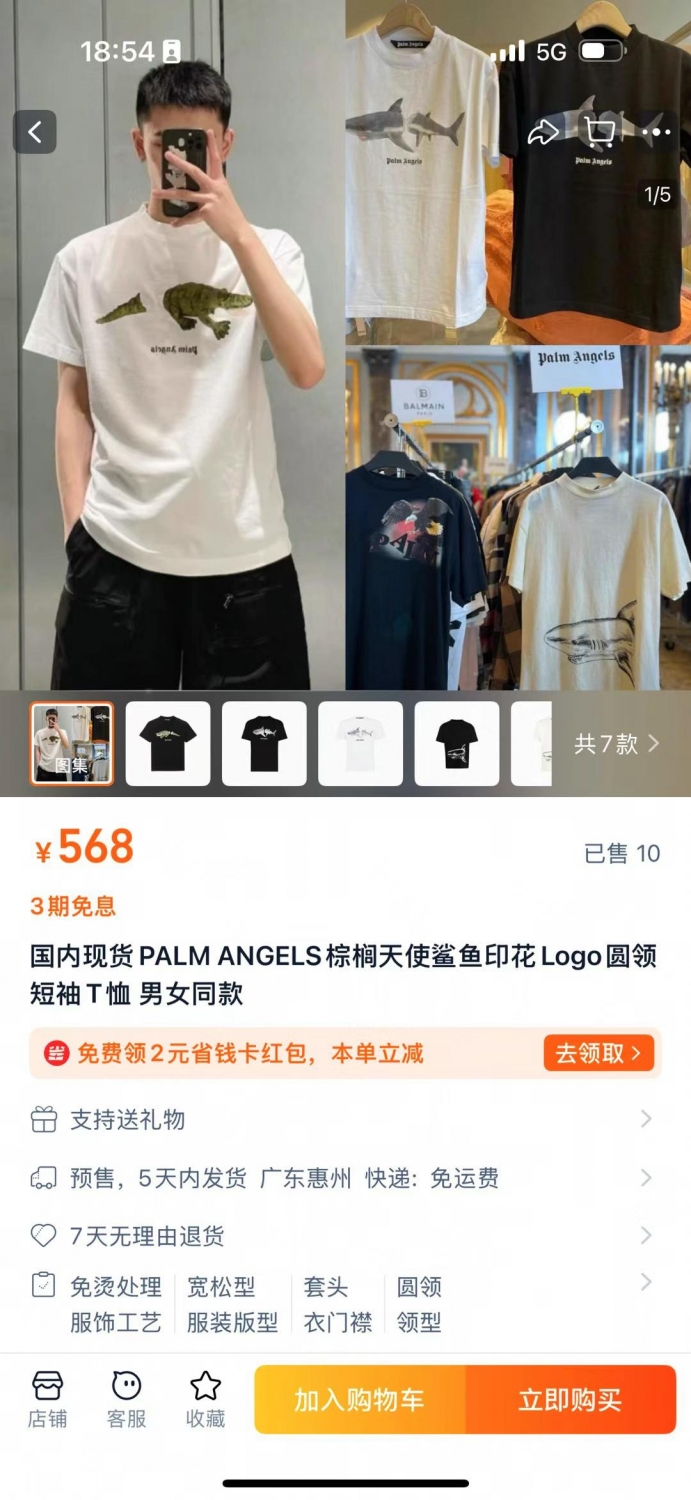Image resolution: width=691 pixels, height=1500 pixels.
Task: Open the 支持送礼物 gift option row
Action: pos(345,1120)
